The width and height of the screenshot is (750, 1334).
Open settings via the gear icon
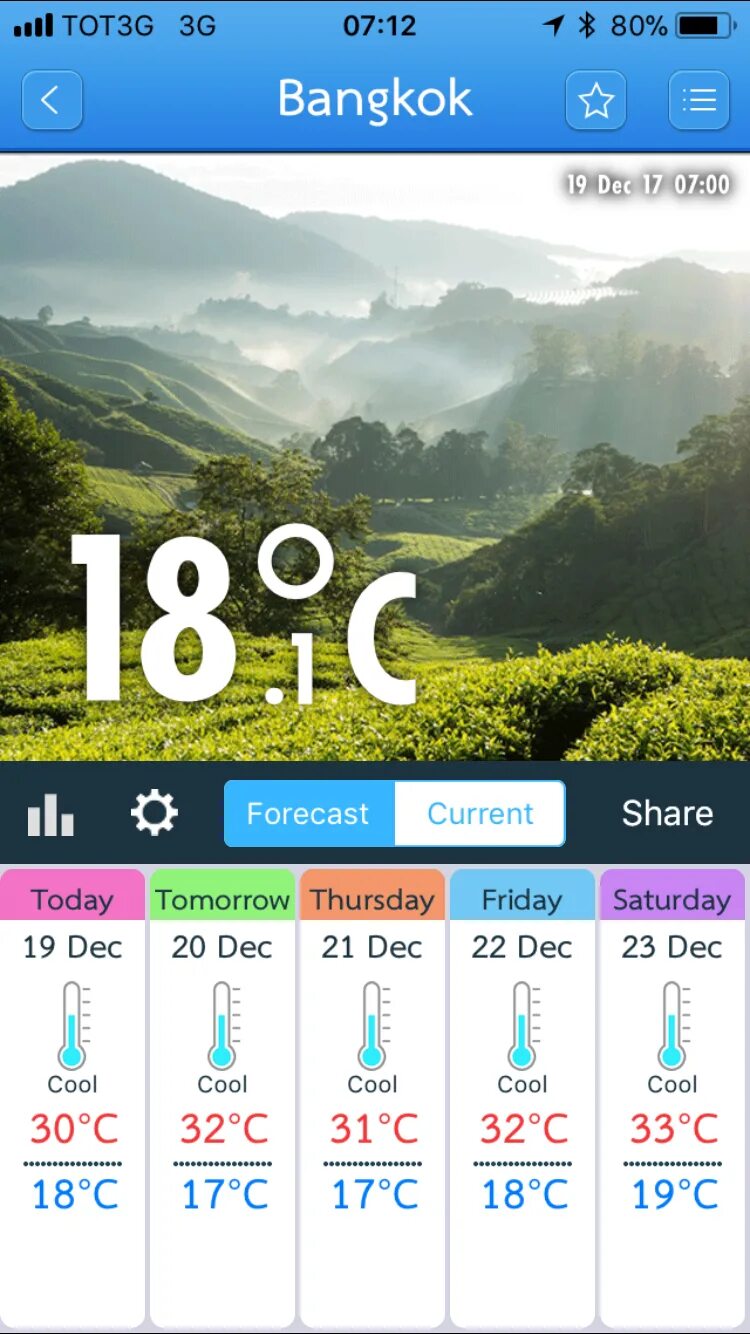(155, 813)
